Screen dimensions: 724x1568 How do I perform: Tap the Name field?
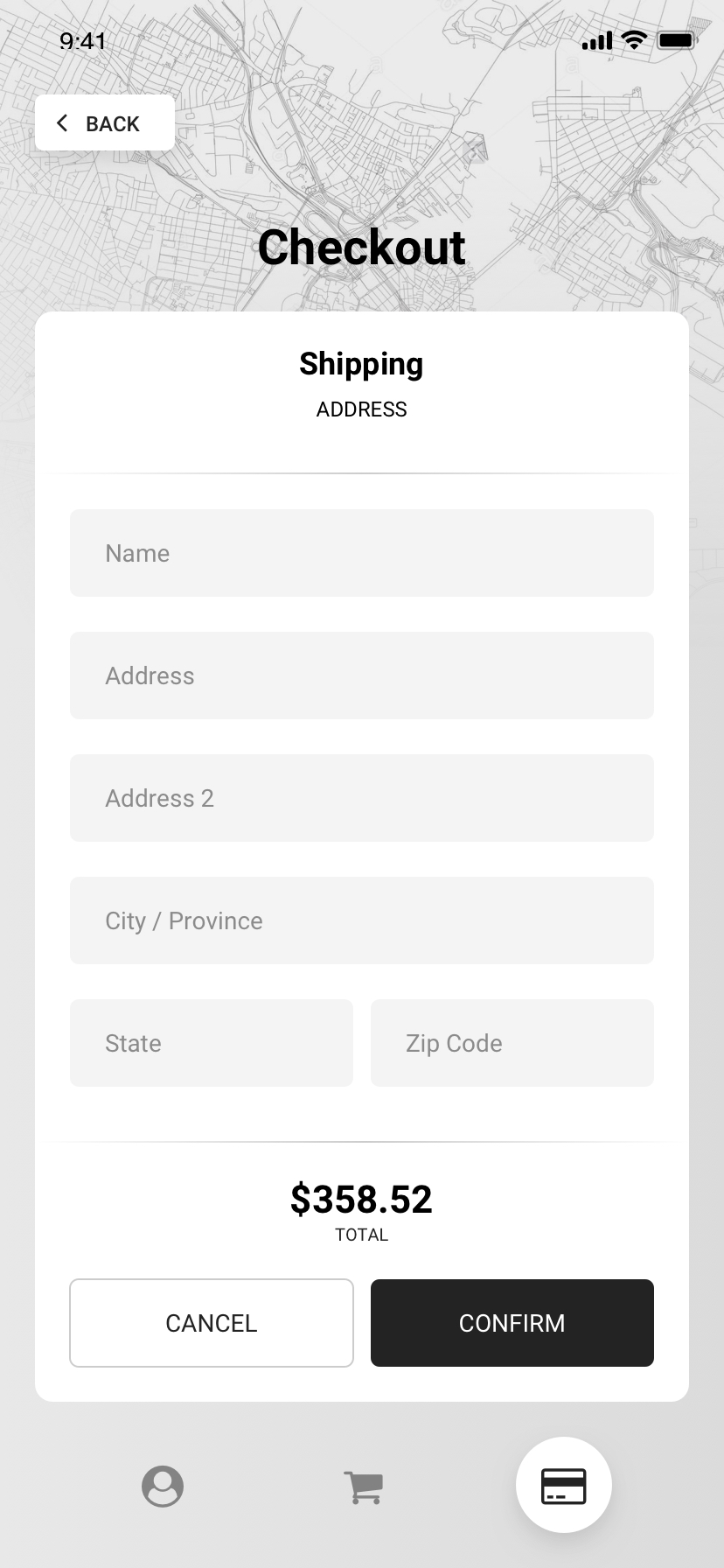(x=362, y=553)
